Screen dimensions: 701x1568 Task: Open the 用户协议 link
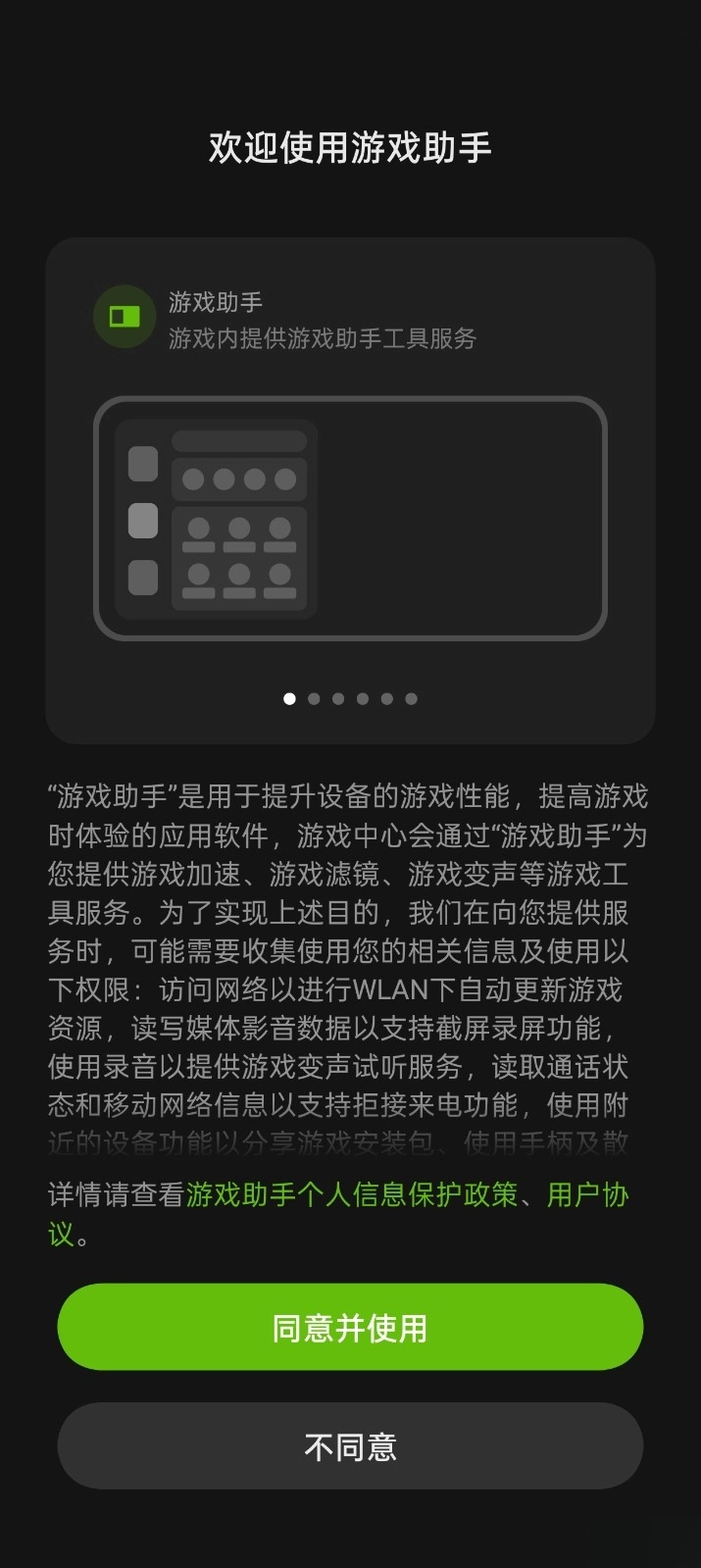coord(587,1194)
